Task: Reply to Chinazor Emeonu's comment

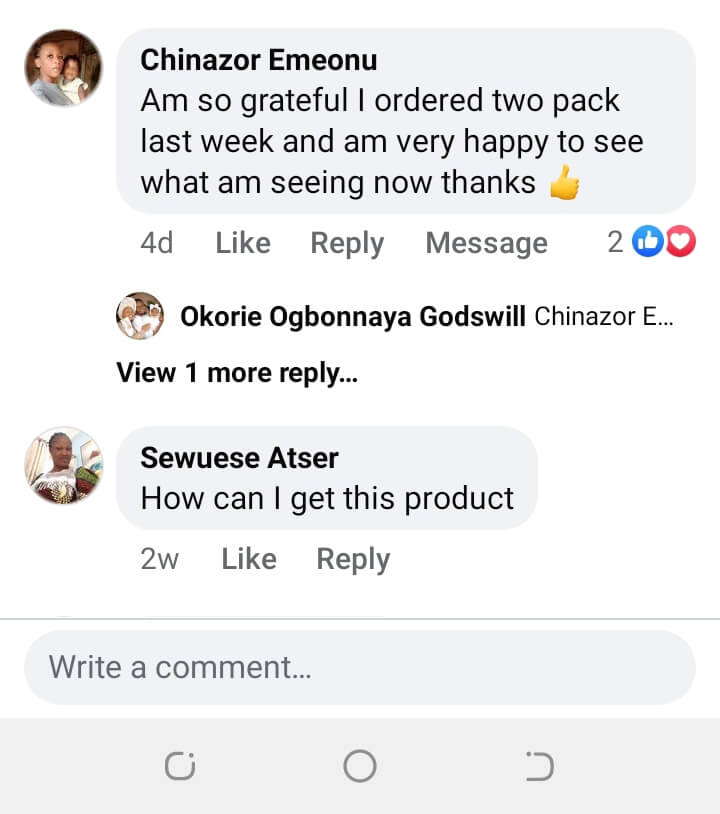Action: pyautogui.click(x=347, y=243)
